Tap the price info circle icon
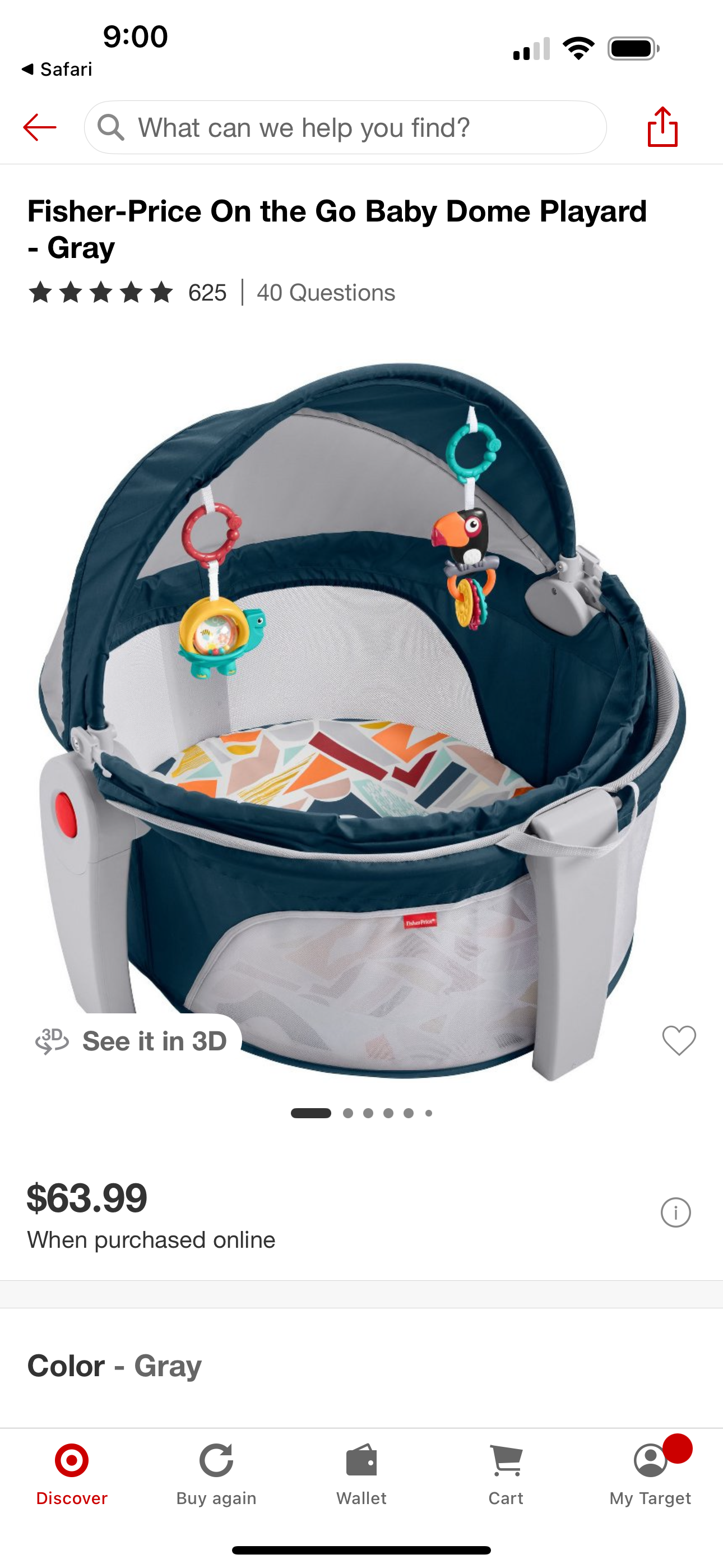The height and width of the screenshot is (1568, 723). (x=676, y=1212)
